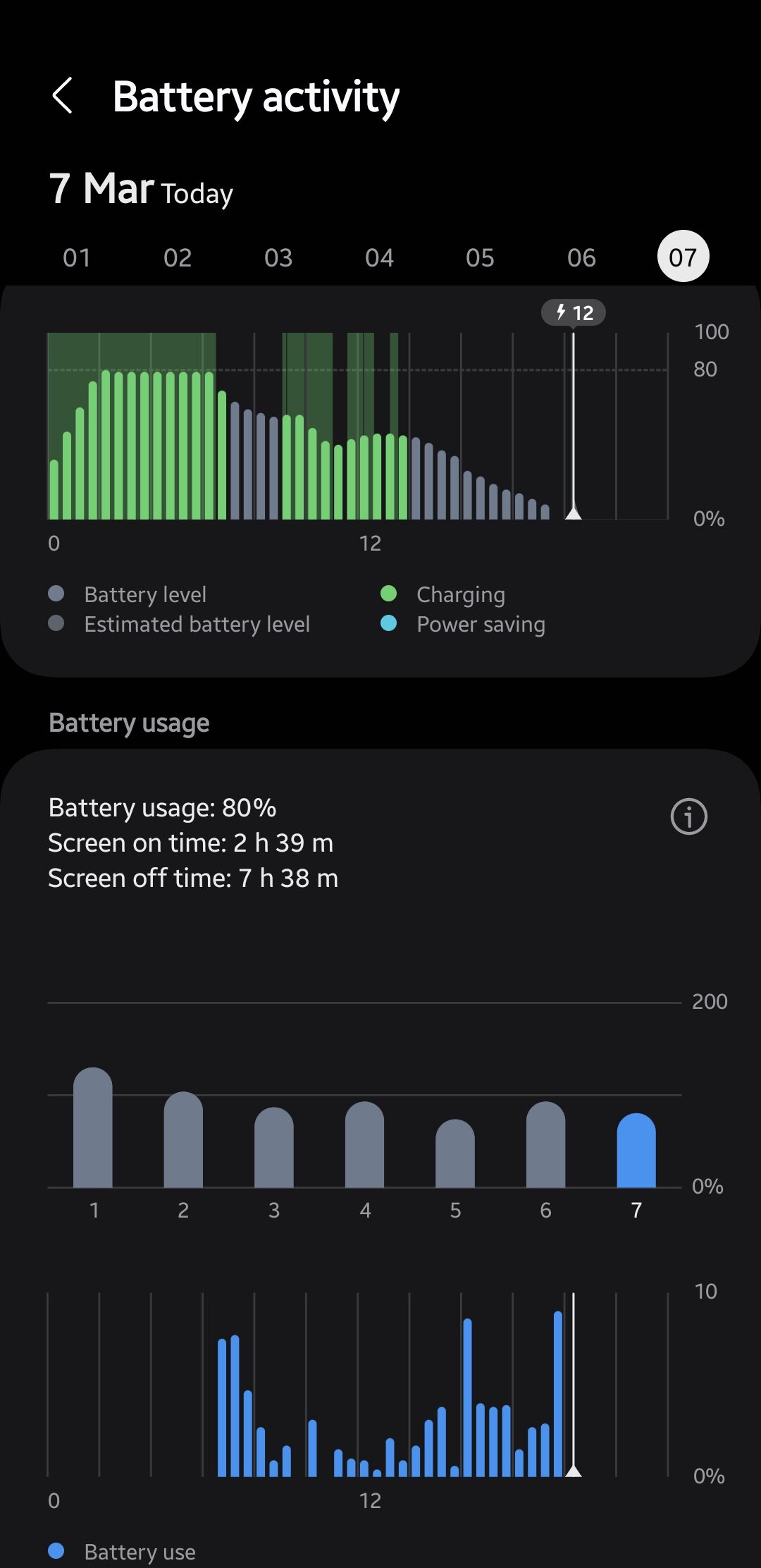Choose date 05 in the day strip
761x1568 pixels.
480,257
